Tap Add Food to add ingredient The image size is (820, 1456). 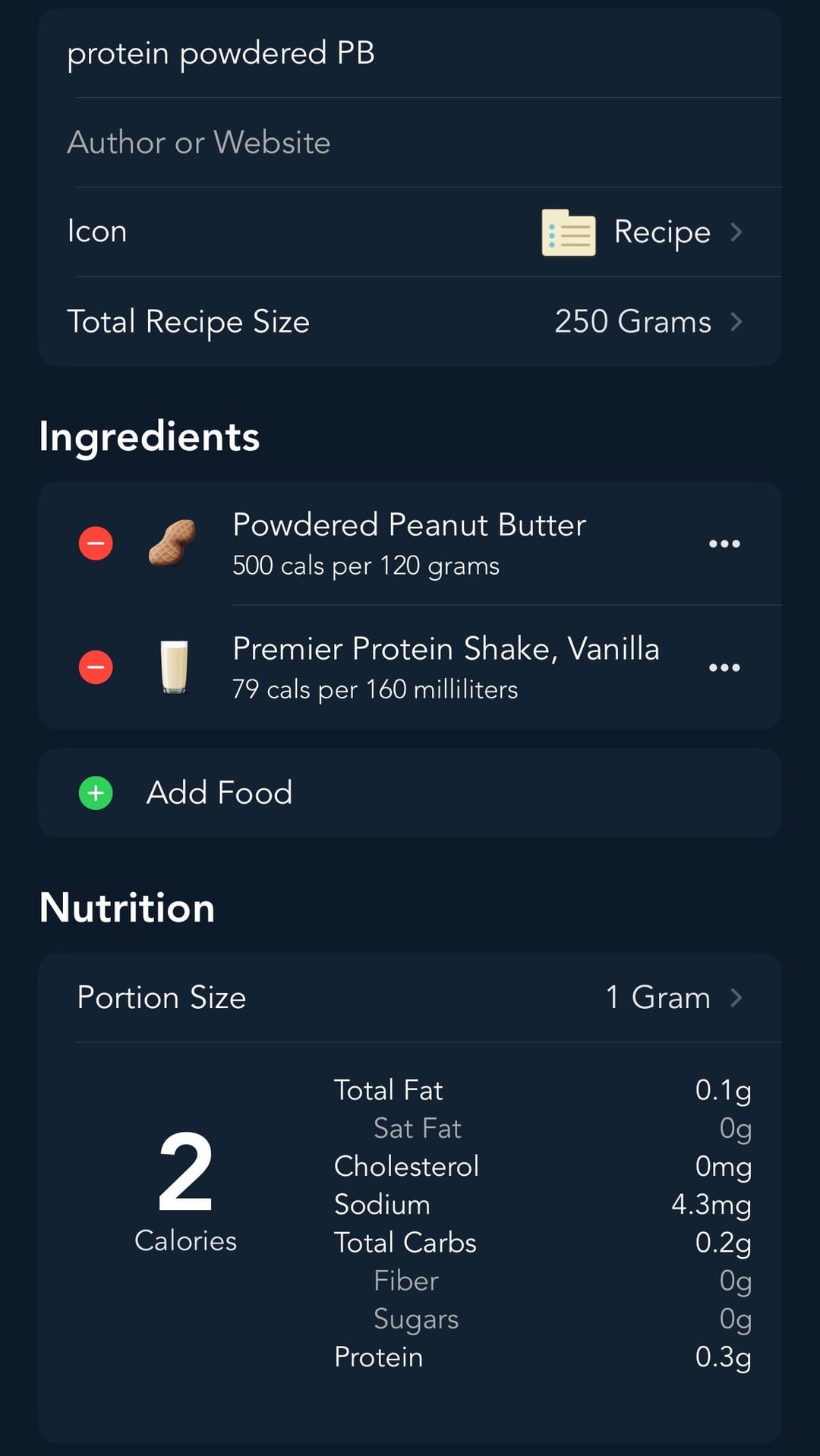point(410,793)
